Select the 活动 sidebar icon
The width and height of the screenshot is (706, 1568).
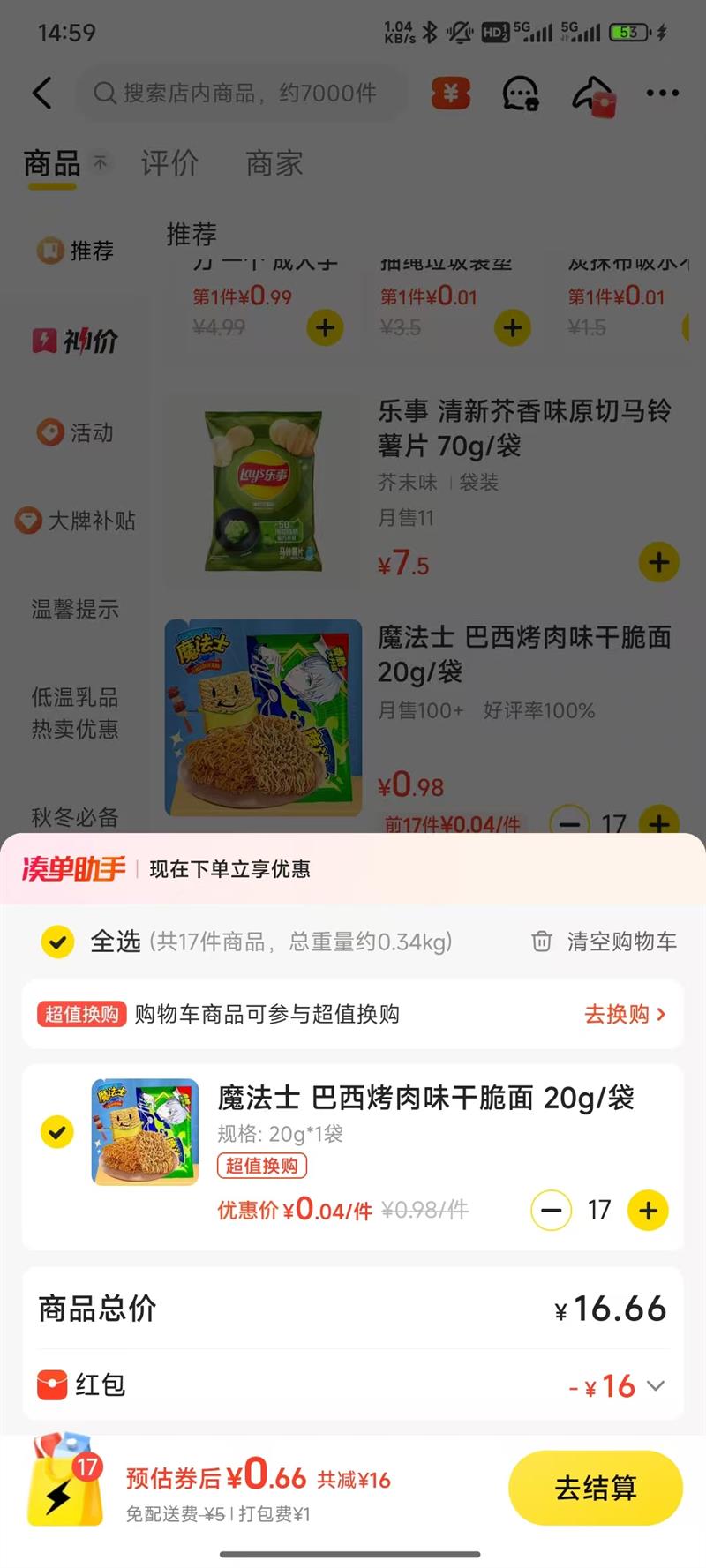click(x=50, y=432)
